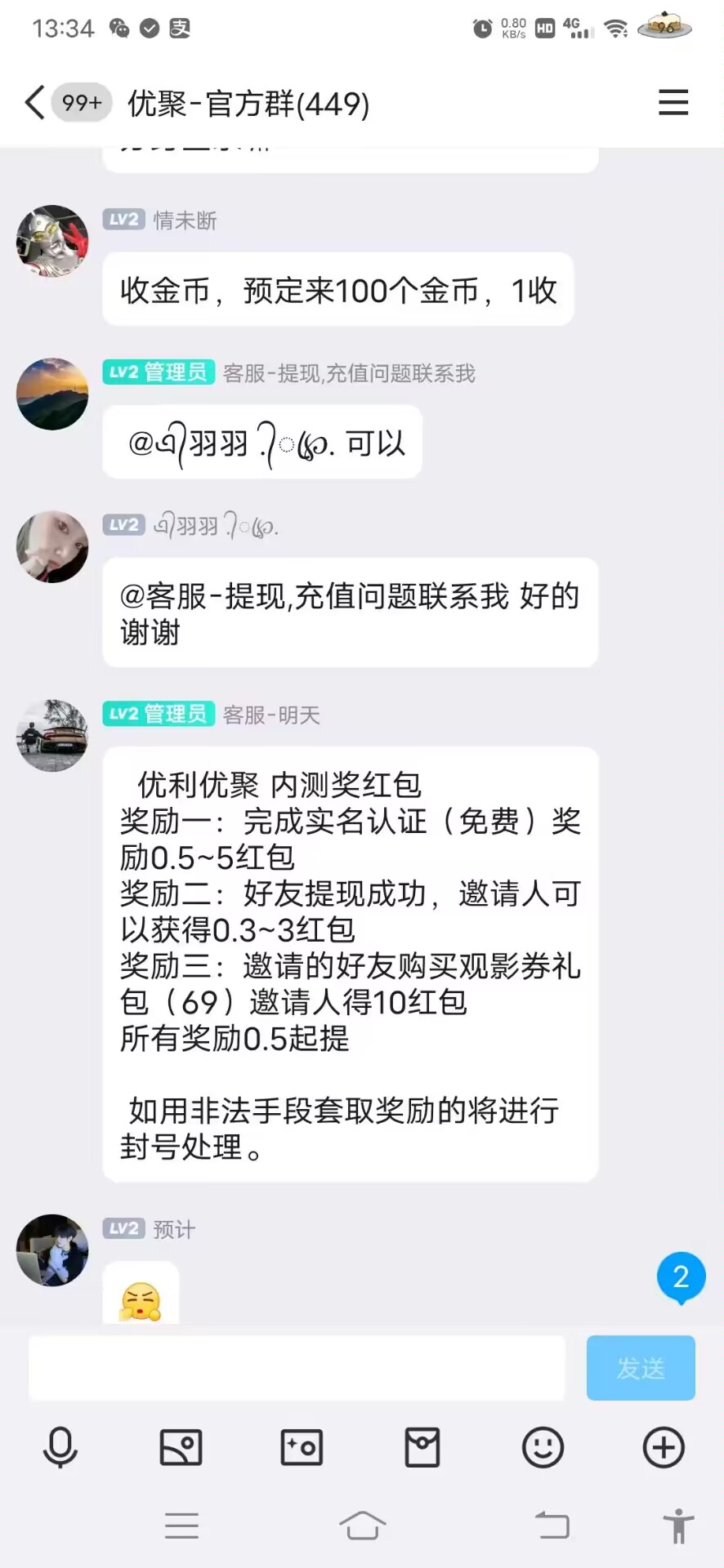Viewport: 724px width, 1568px height.
Task: Open more options with the plus icon
Action: pos(663,1448)
